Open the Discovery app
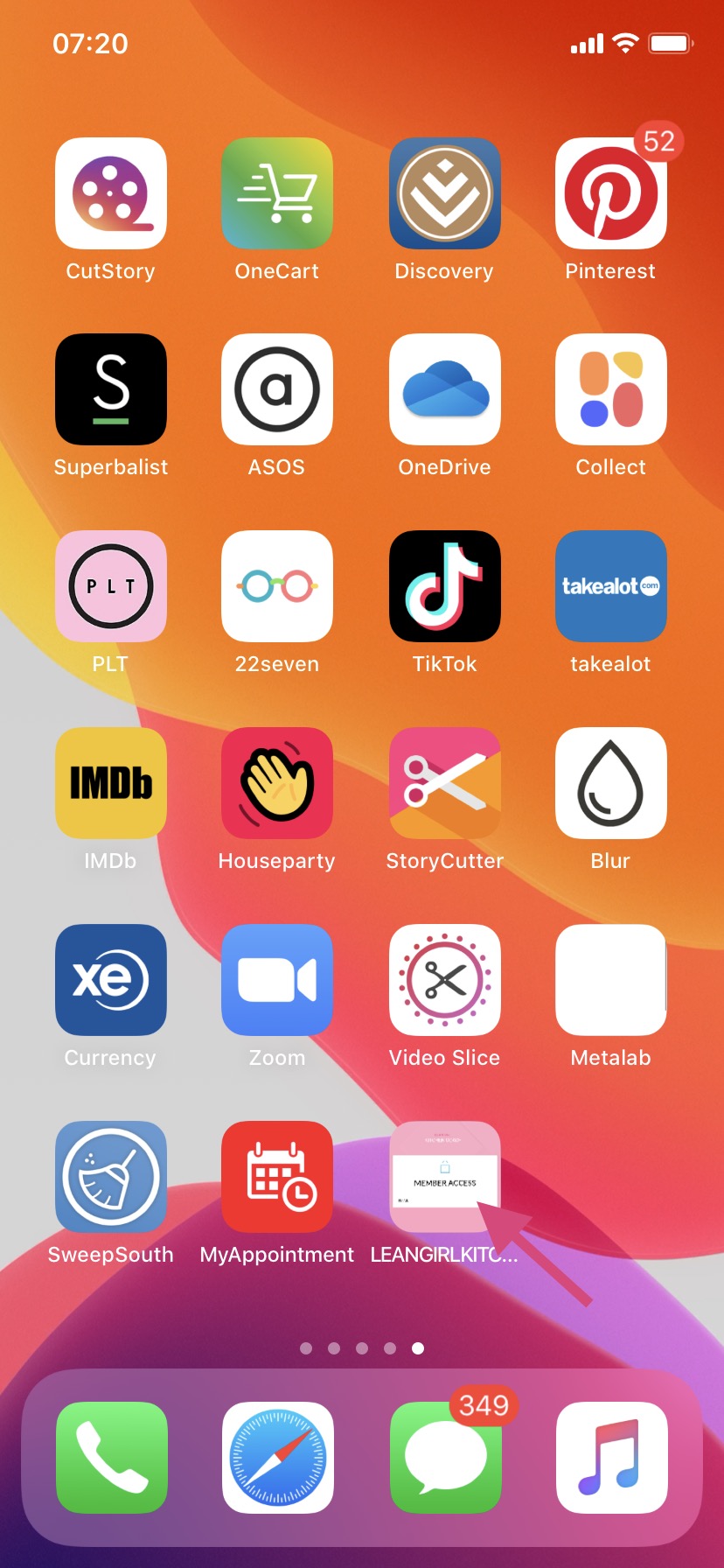Screen dimensions: 724x1568 pyautogui.click(x=444, y=193)
